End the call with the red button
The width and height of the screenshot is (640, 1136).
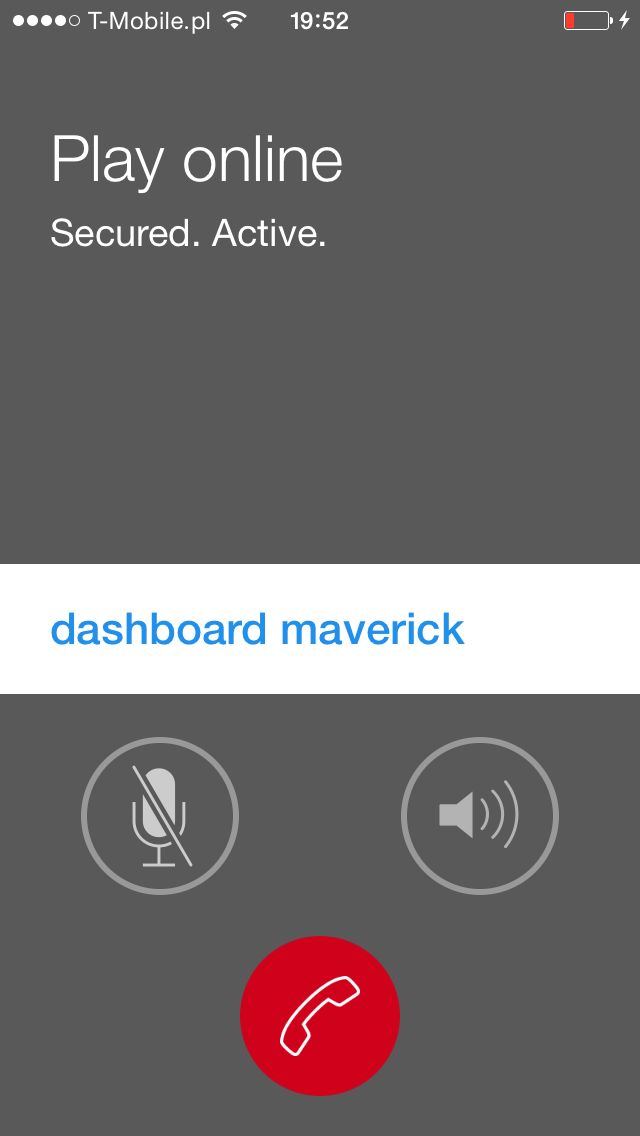(x=320, y=1016)
